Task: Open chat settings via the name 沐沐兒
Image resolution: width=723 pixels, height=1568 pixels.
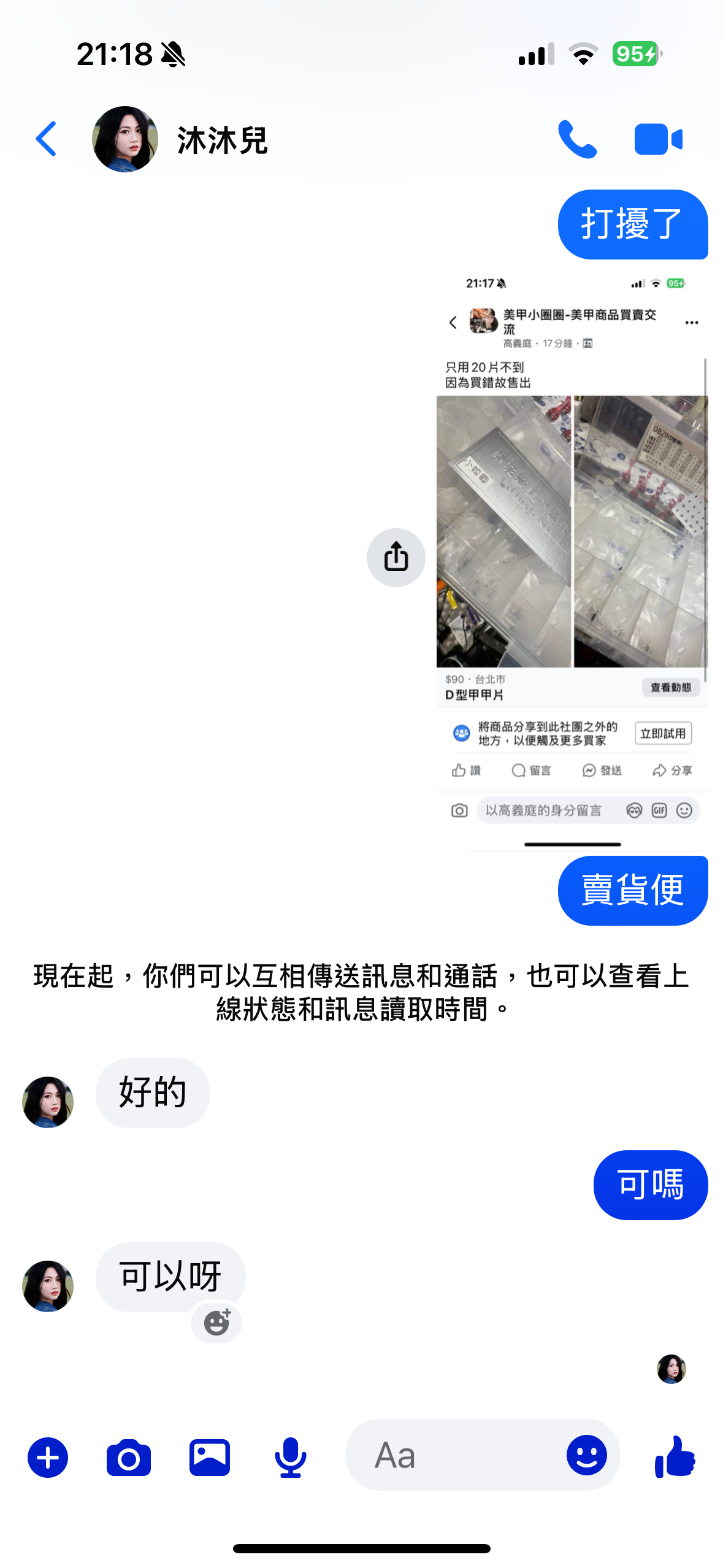Action: click(x=222, y=139)
